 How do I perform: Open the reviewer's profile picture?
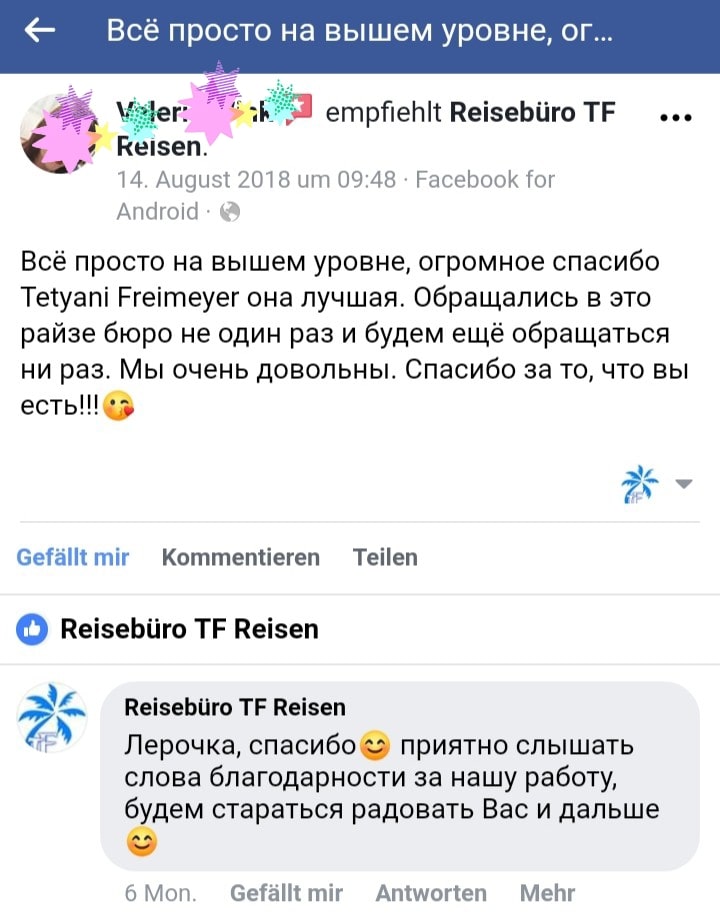(x=58, y=135)
